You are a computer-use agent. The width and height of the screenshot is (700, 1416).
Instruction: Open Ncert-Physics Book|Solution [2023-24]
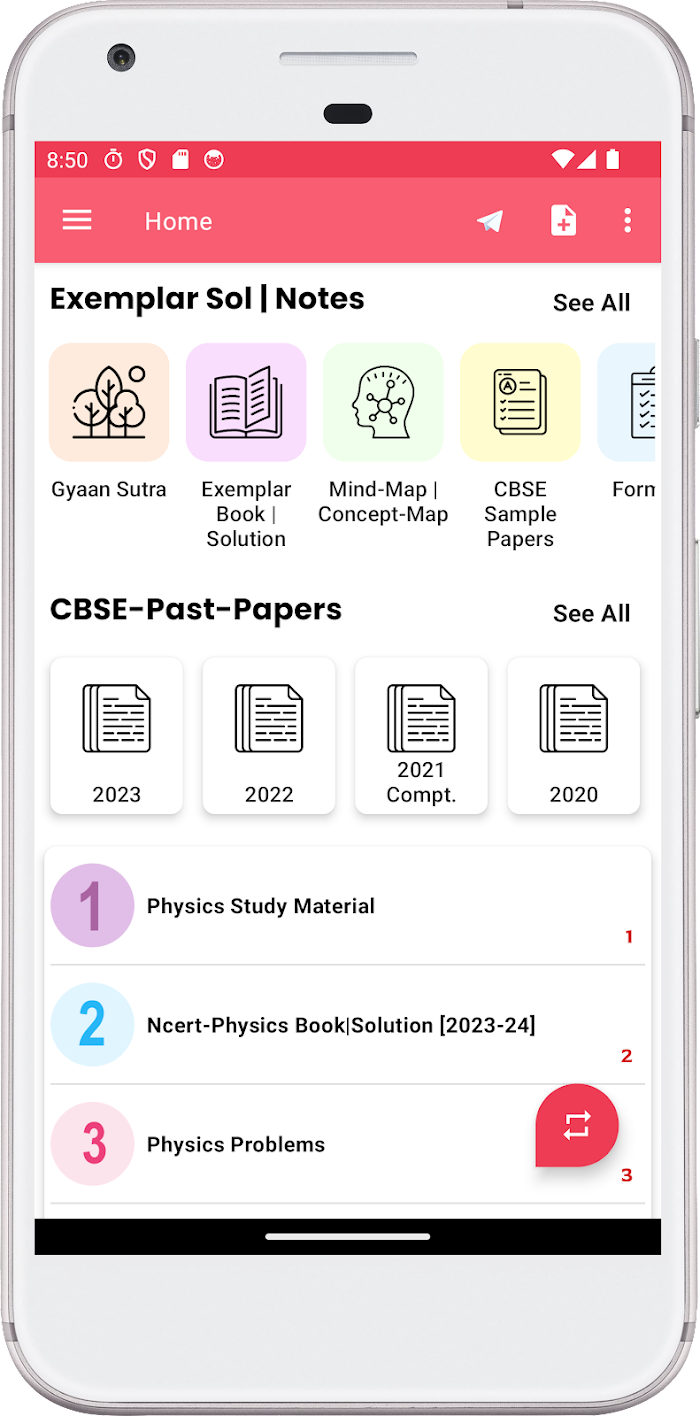point(348,1025)
